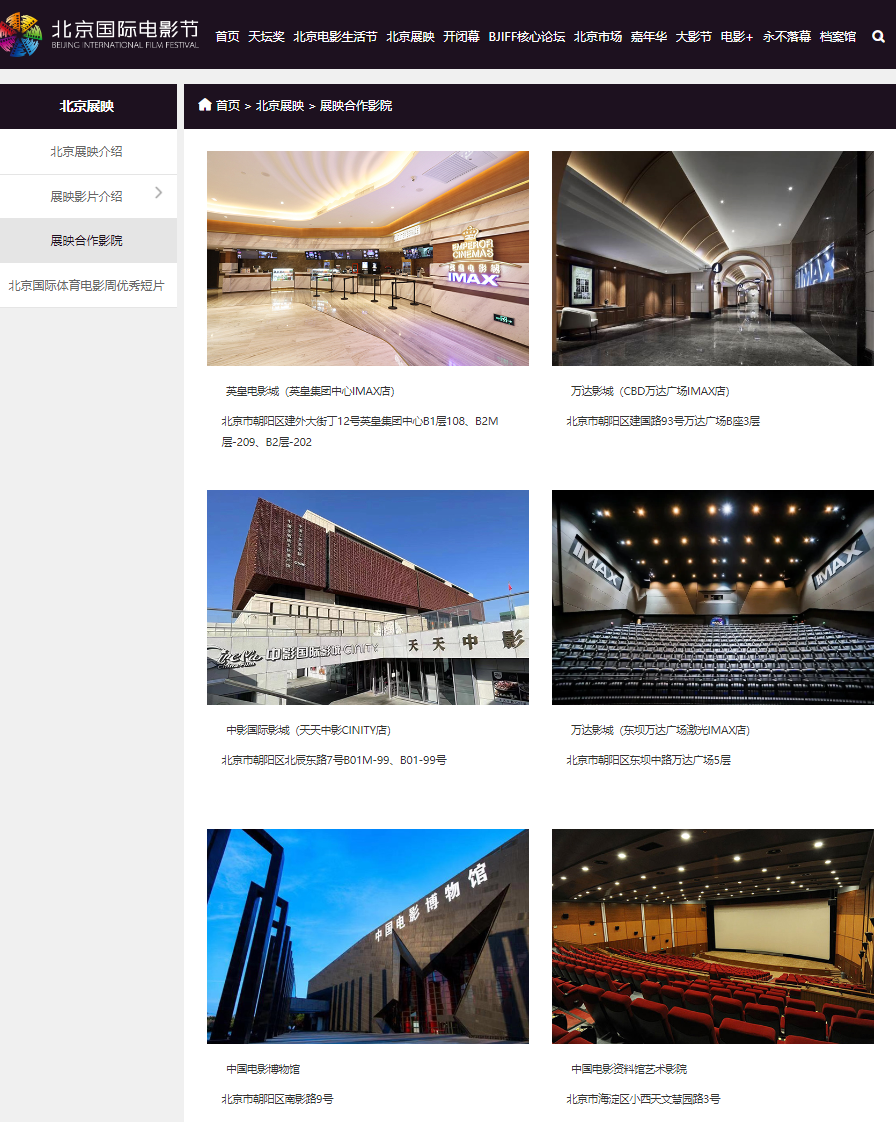Screen dimensions: 896x1122
Task: Tap the 首页 breadcrumb link
Action: click(227, 105)
